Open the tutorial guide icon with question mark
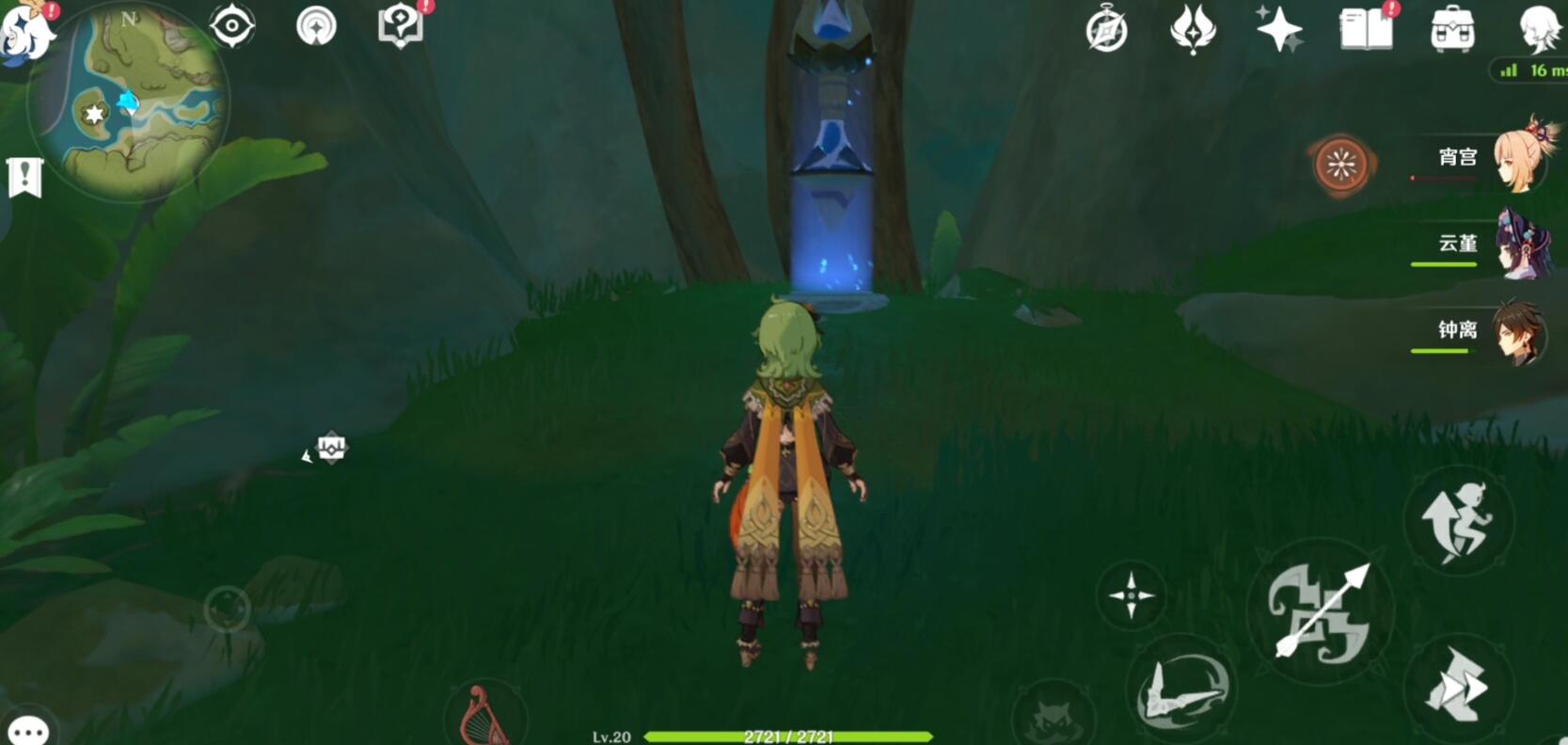The image size is (1568, 745). coord(401,26)
